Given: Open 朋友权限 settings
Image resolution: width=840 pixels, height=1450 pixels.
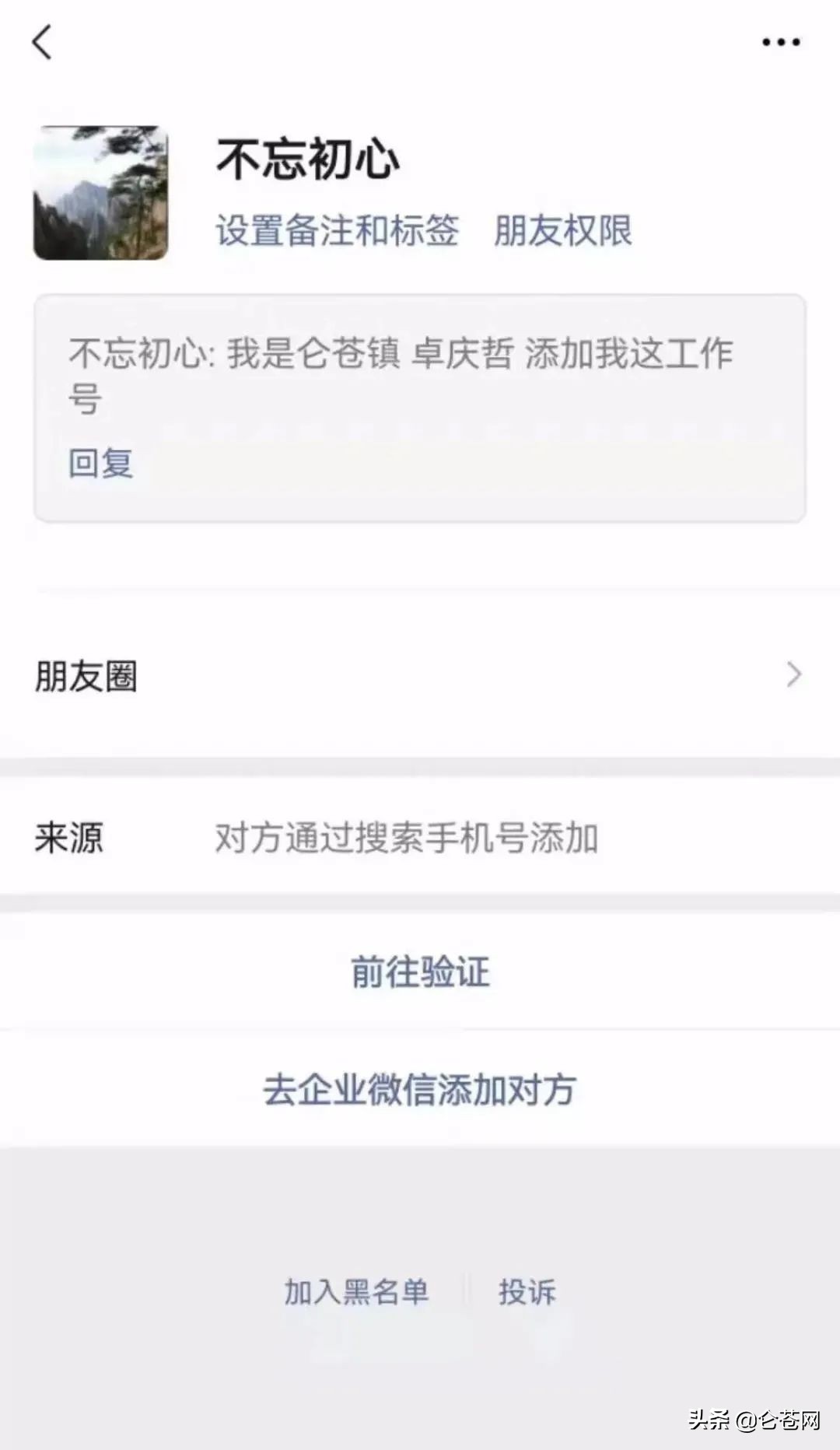Looking at the screenshot, I should pyautogui.click(x=563, y=230).
